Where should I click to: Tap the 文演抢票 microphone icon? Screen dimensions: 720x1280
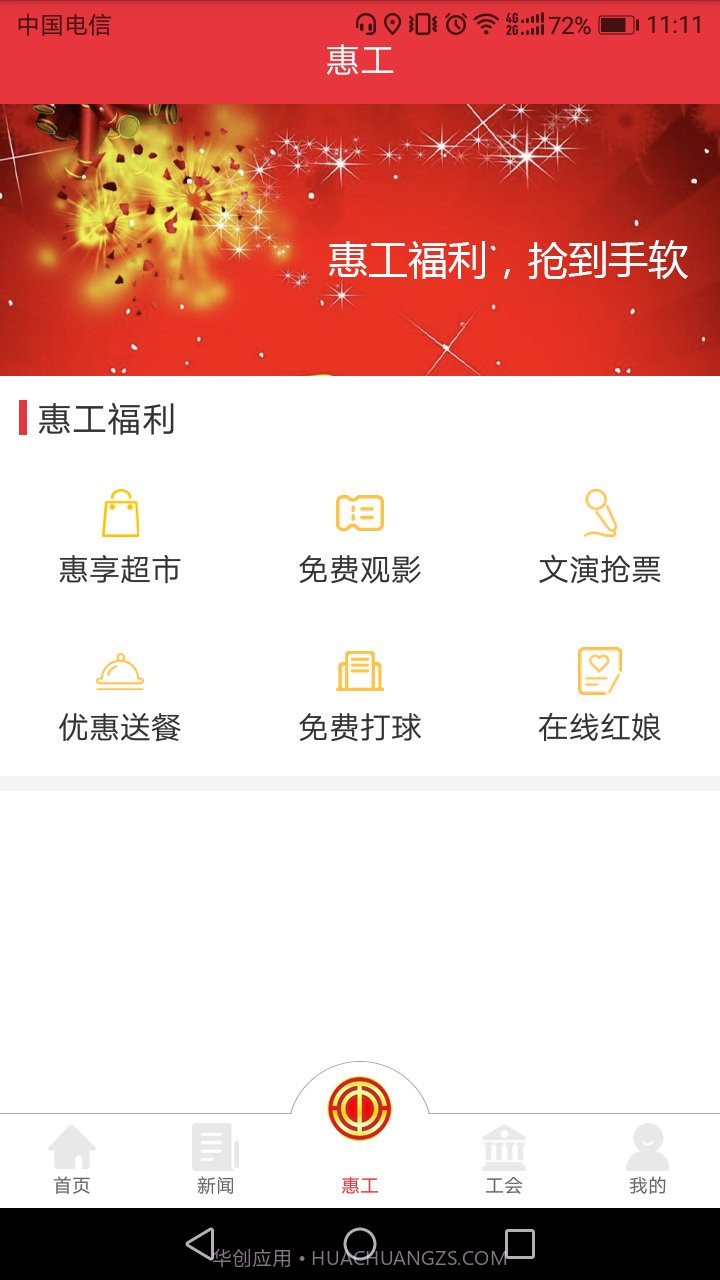click(x=601, y=512)
